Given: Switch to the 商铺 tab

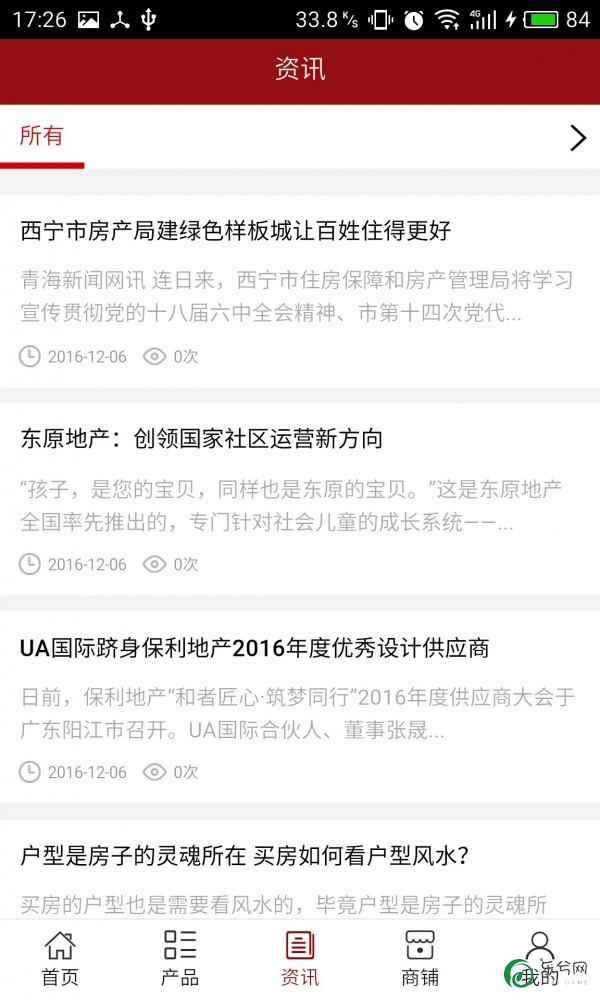Looking at the screenshot, I should (x=420, y=957).
